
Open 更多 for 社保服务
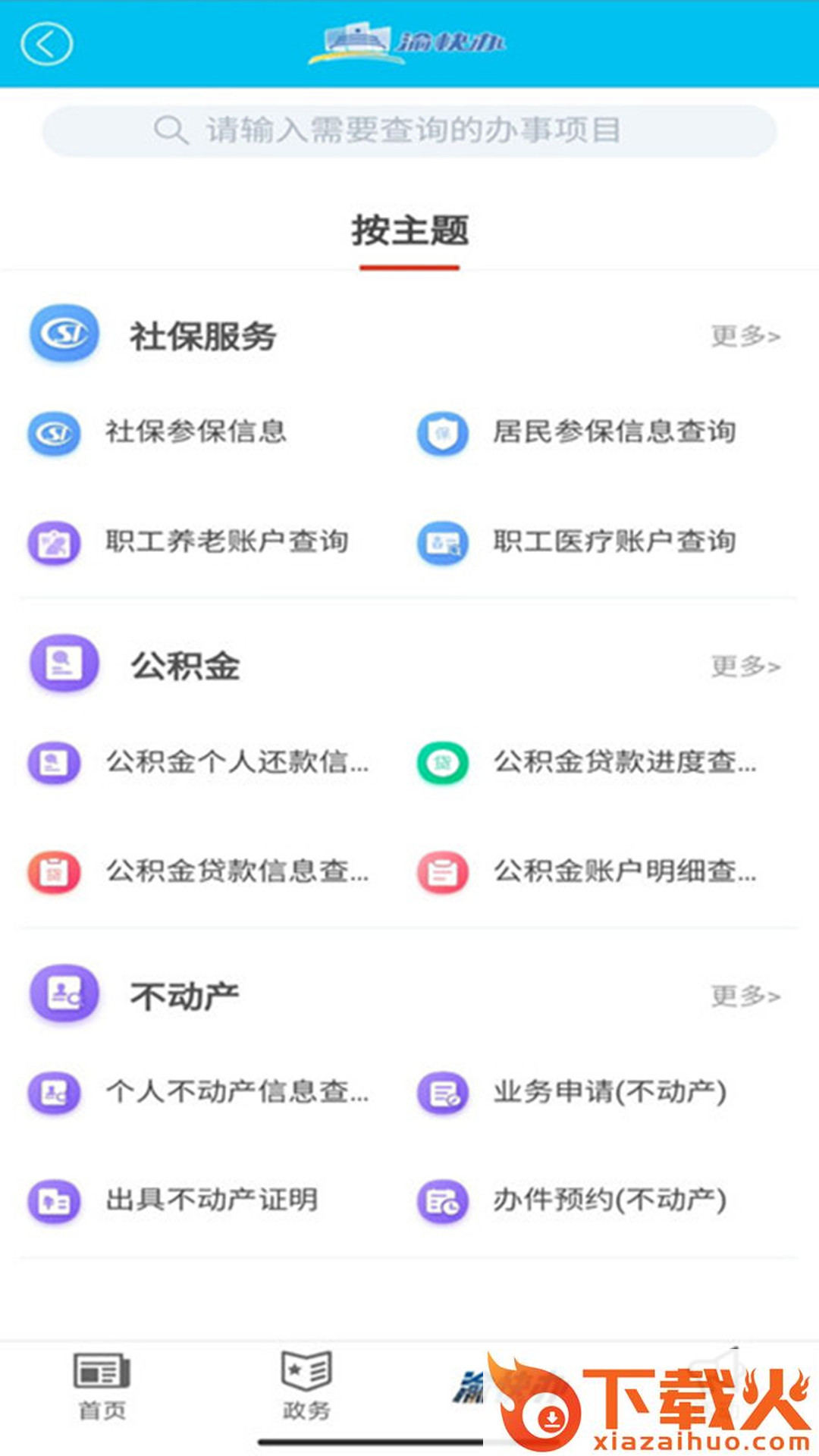[745, 335]
